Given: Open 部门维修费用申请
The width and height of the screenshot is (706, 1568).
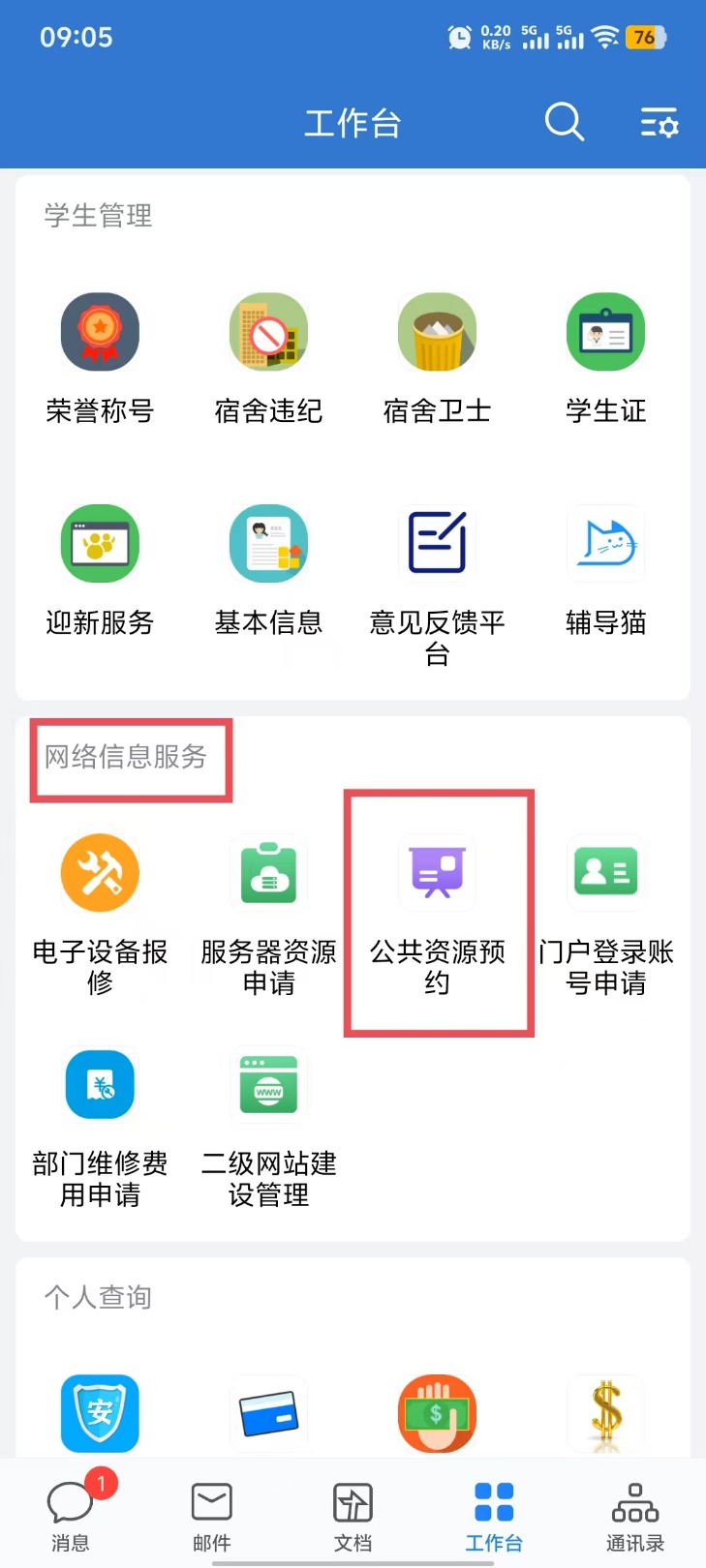Looking at the screenshot, I should tap(100, 1086).
